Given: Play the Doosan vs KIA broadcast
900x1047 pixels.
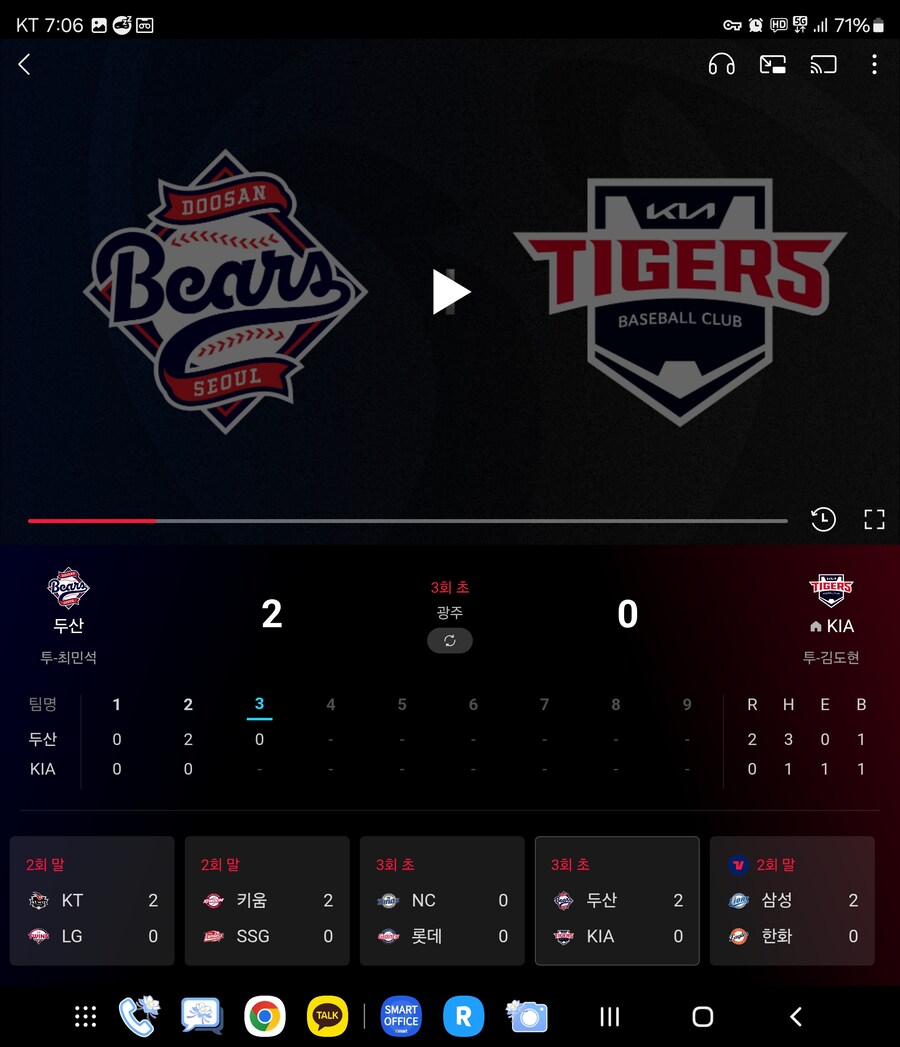Looking at the screenshot, I should [450, 292].
